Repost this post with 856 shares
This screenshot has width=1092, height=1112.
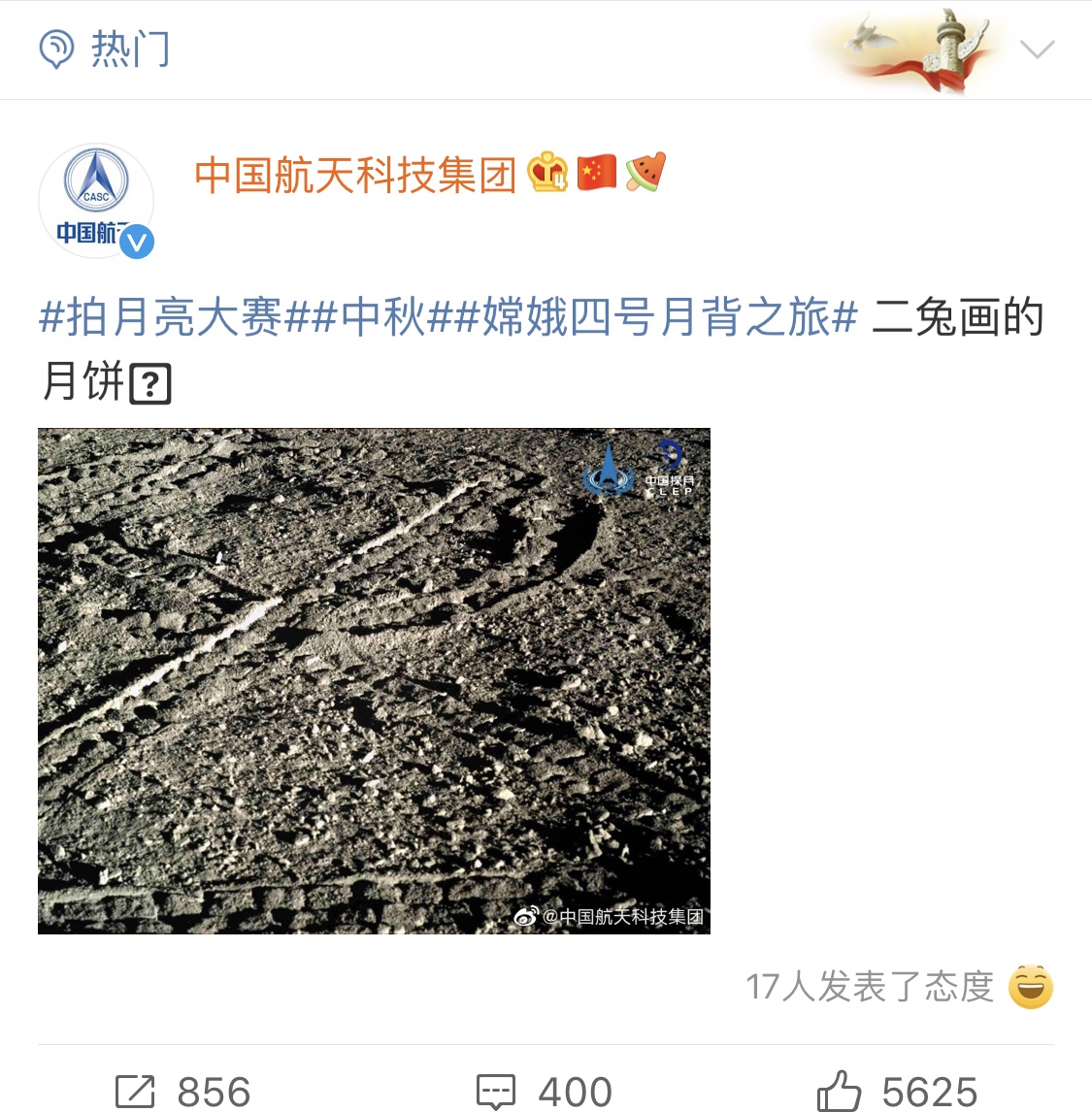point(182,1091)
